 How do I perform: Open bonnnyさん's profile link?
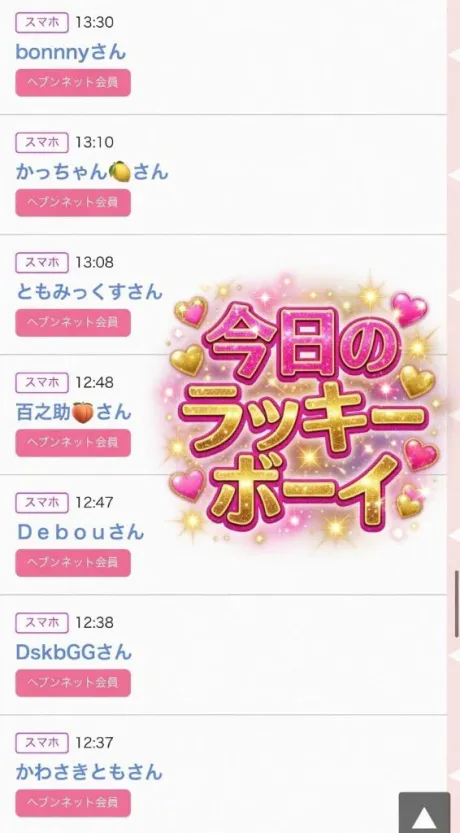coord(71,52)
